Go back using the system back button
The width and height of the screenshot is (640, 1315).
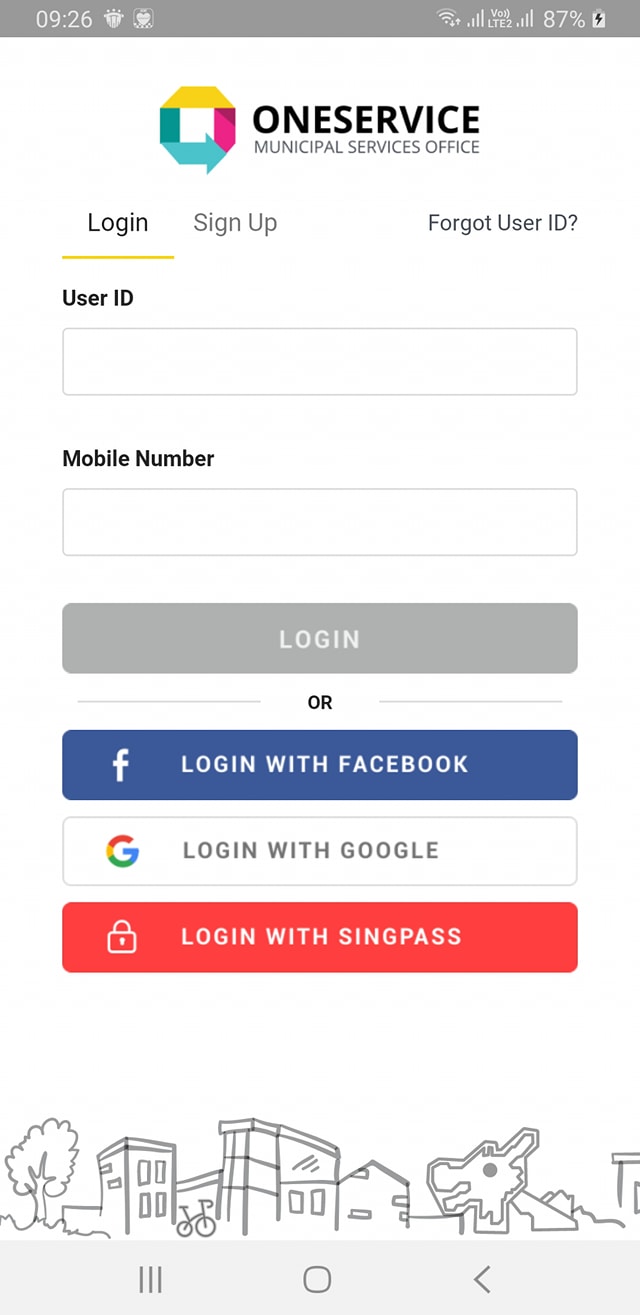click(482, 1278)
